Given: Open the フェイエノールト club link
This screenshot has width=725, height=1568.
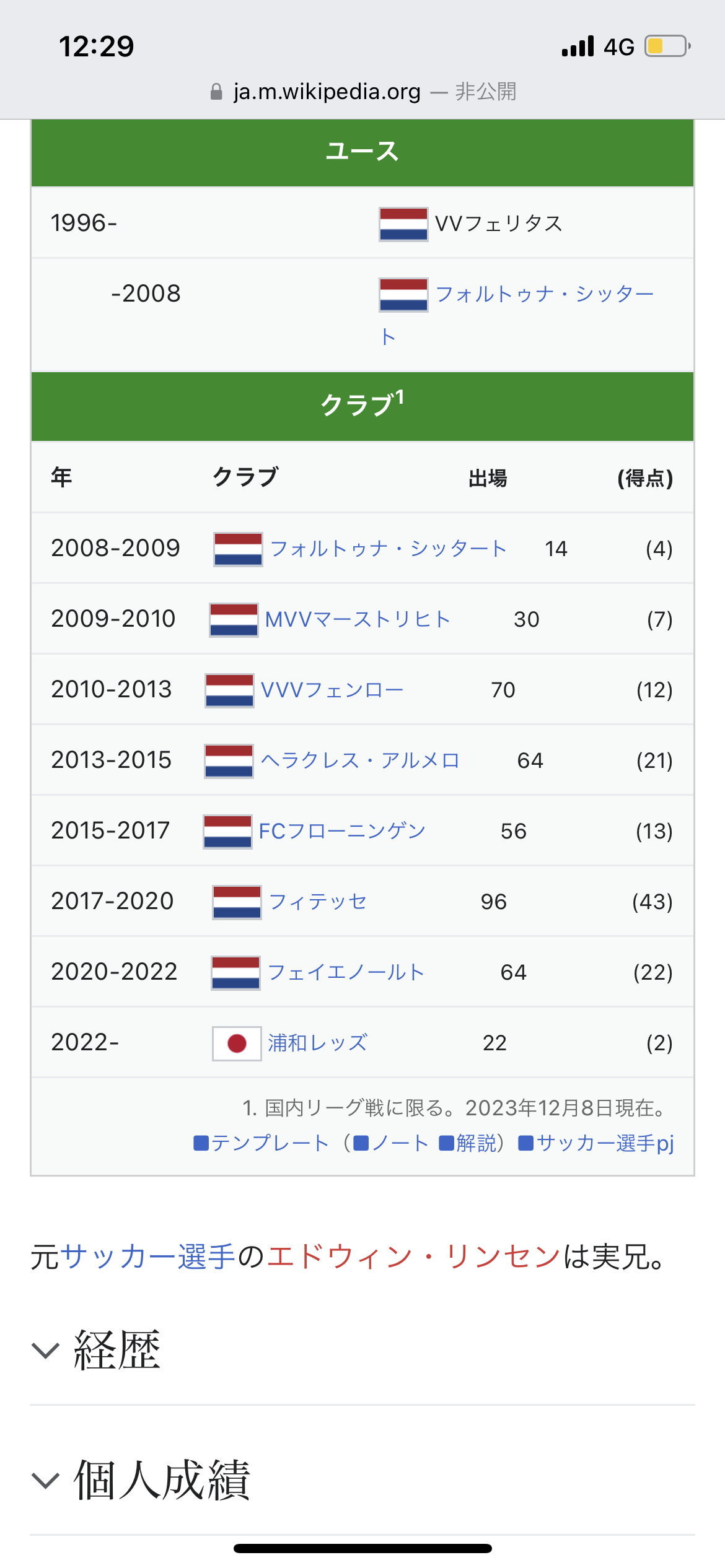Looking at the screenshot, I should point(346,972).
